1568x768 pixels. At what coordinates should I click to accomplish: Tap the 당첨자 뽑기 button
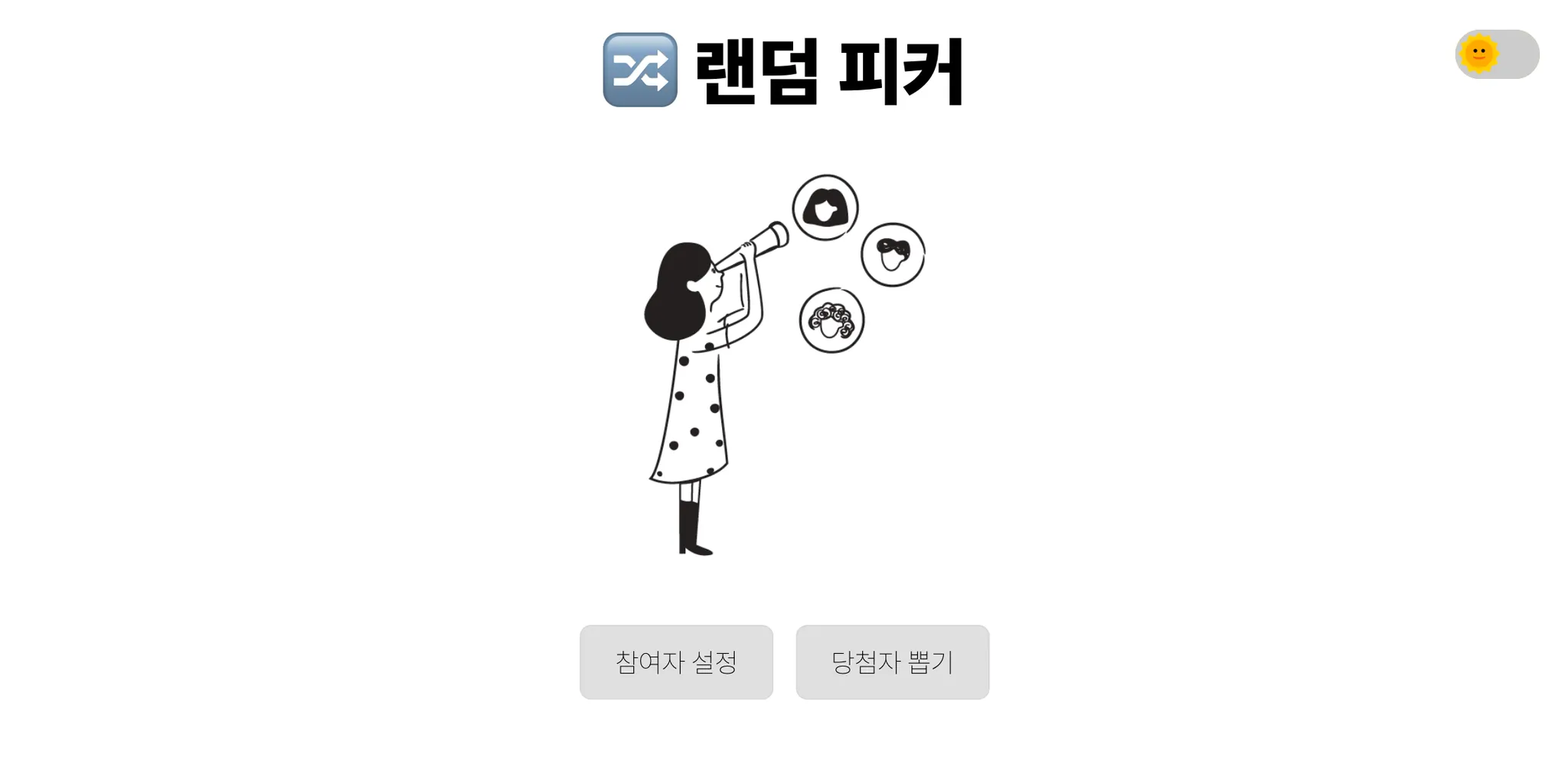892,662
